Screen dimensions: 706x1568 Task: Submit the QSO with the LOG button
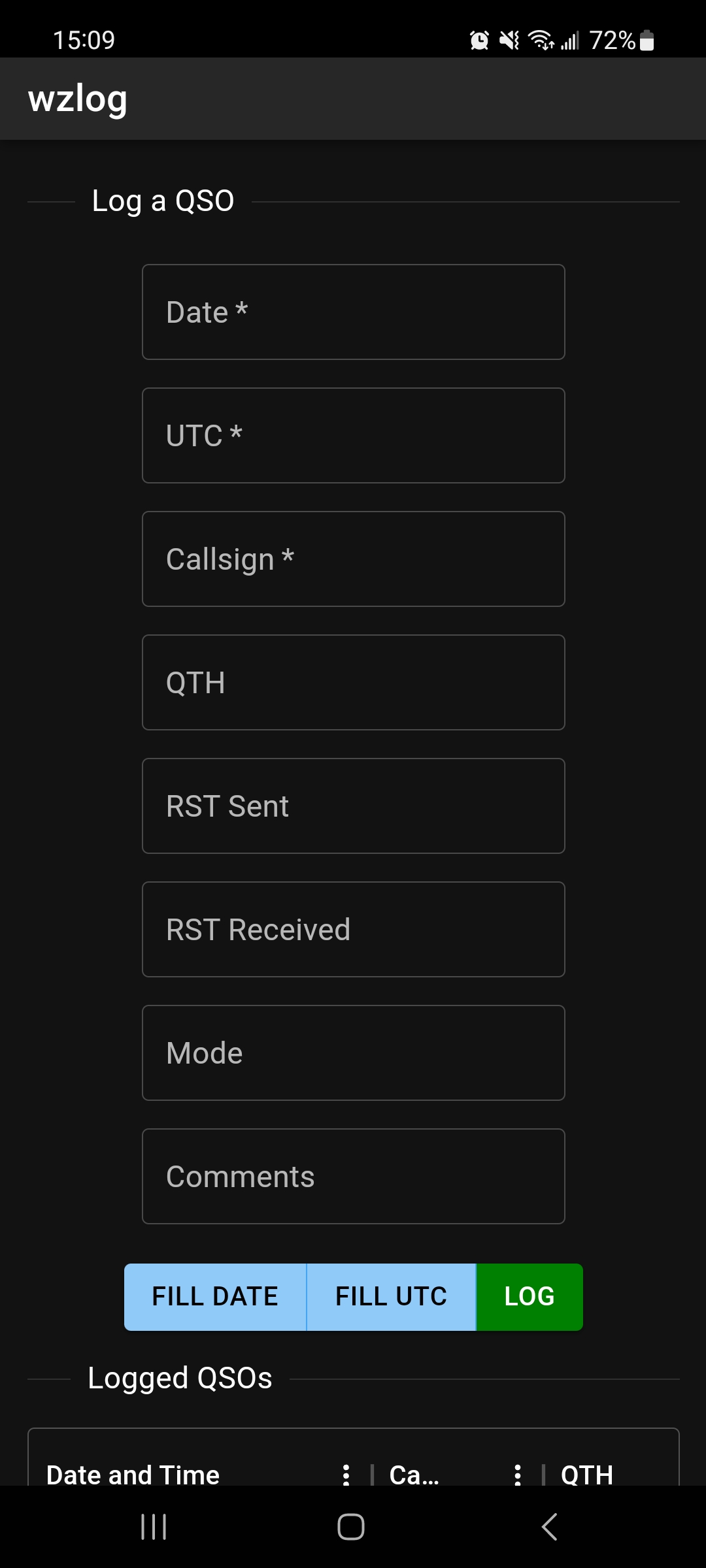pos(529,1297)
